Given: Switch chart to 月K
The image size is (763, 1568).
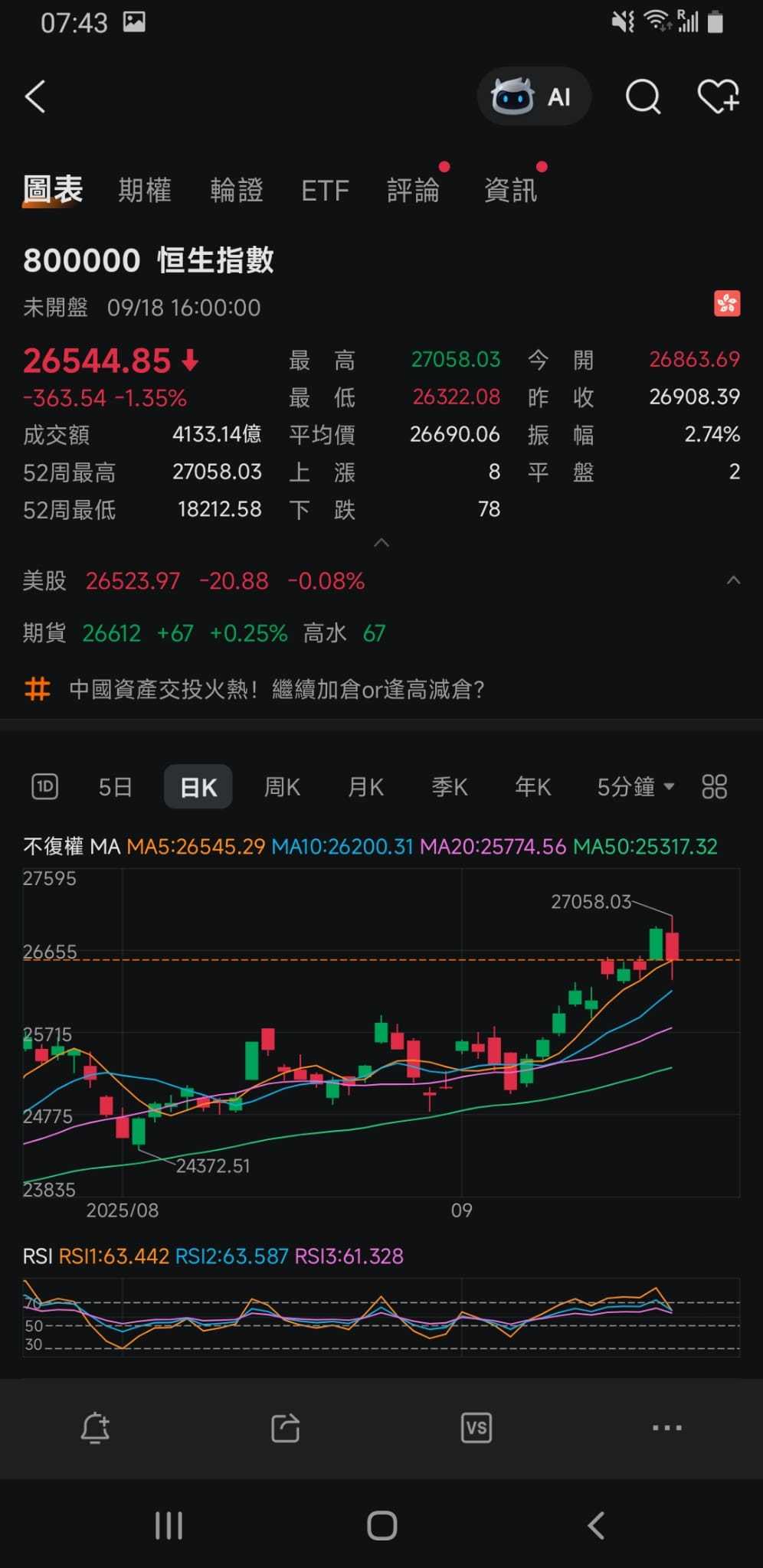Looking at the screenshot, I should pos(365,786).
